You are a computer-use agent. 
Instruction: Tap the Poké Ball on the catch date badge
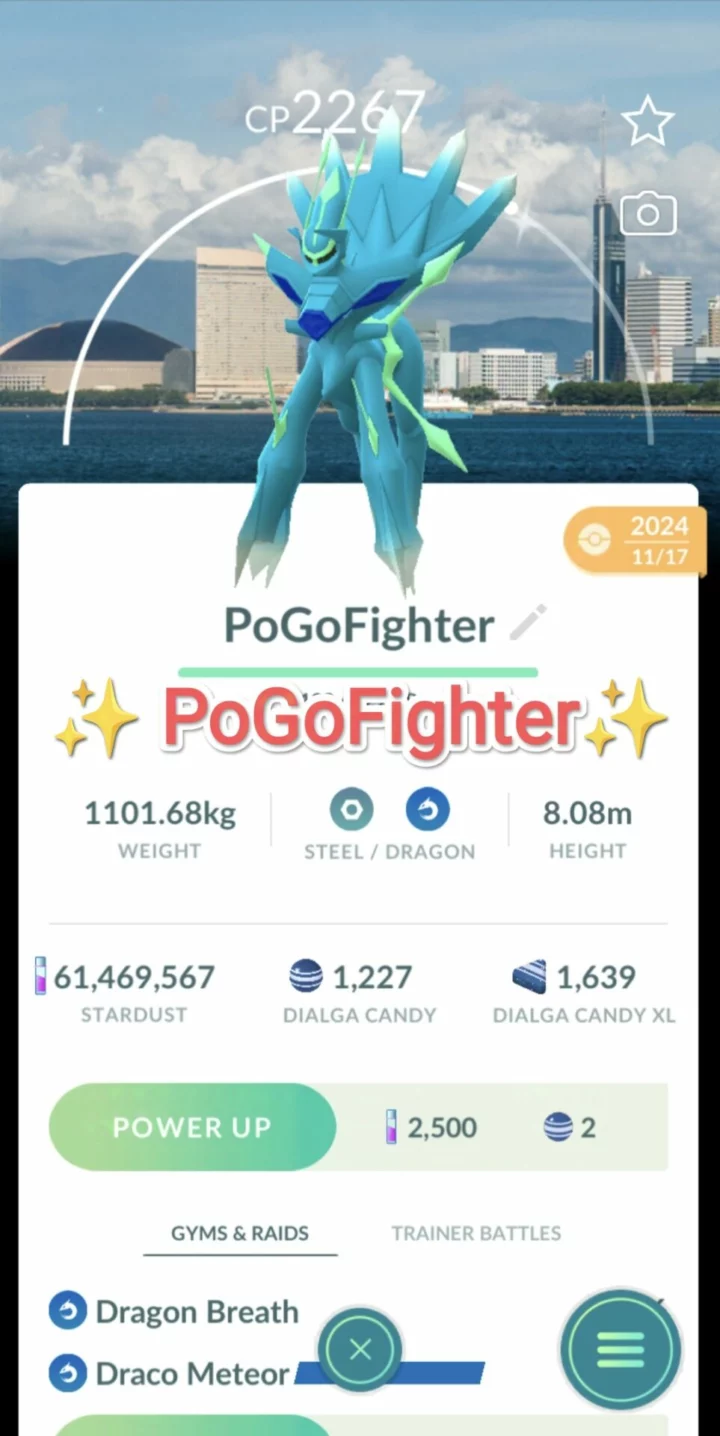tap(594, 540)
